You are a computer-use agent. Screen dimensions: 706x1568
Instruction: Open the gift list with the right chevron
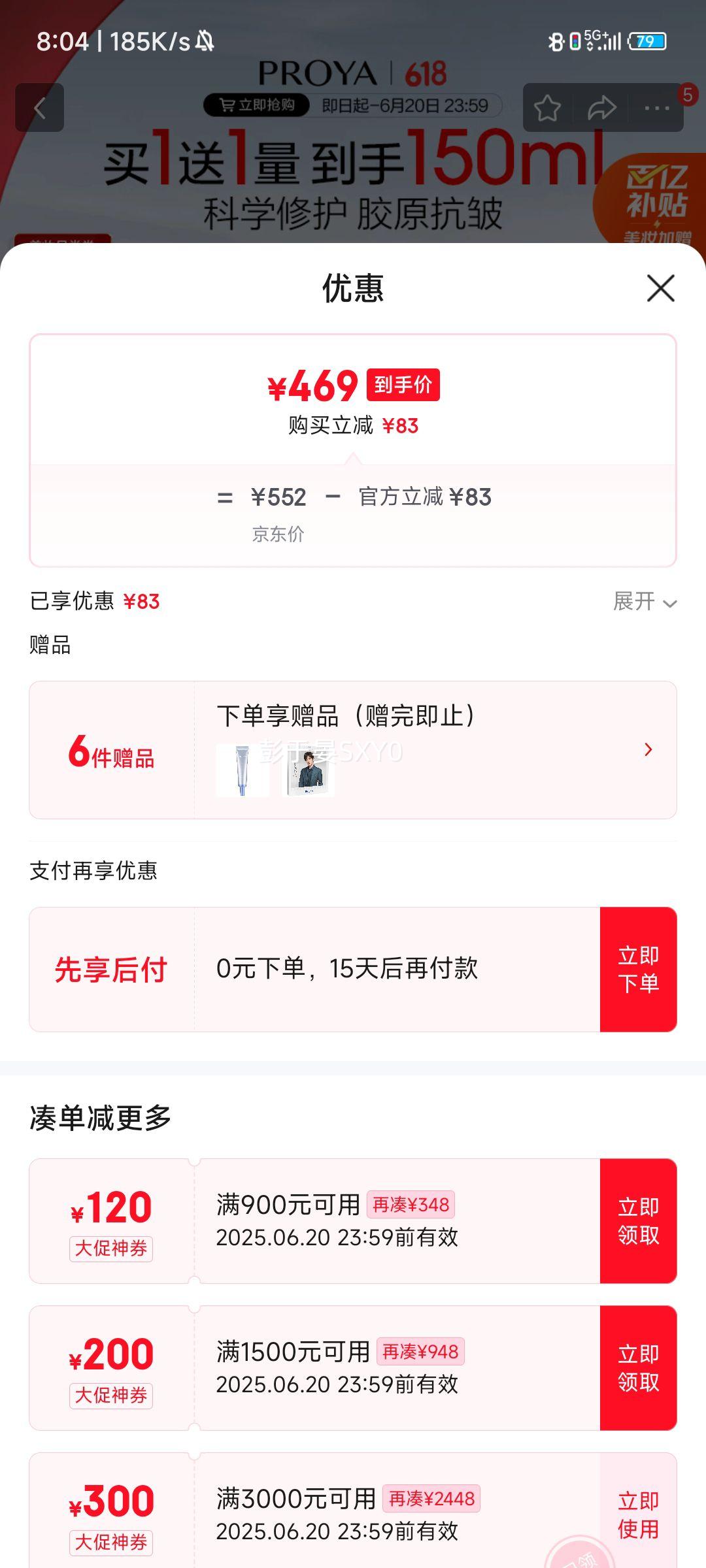647,750
